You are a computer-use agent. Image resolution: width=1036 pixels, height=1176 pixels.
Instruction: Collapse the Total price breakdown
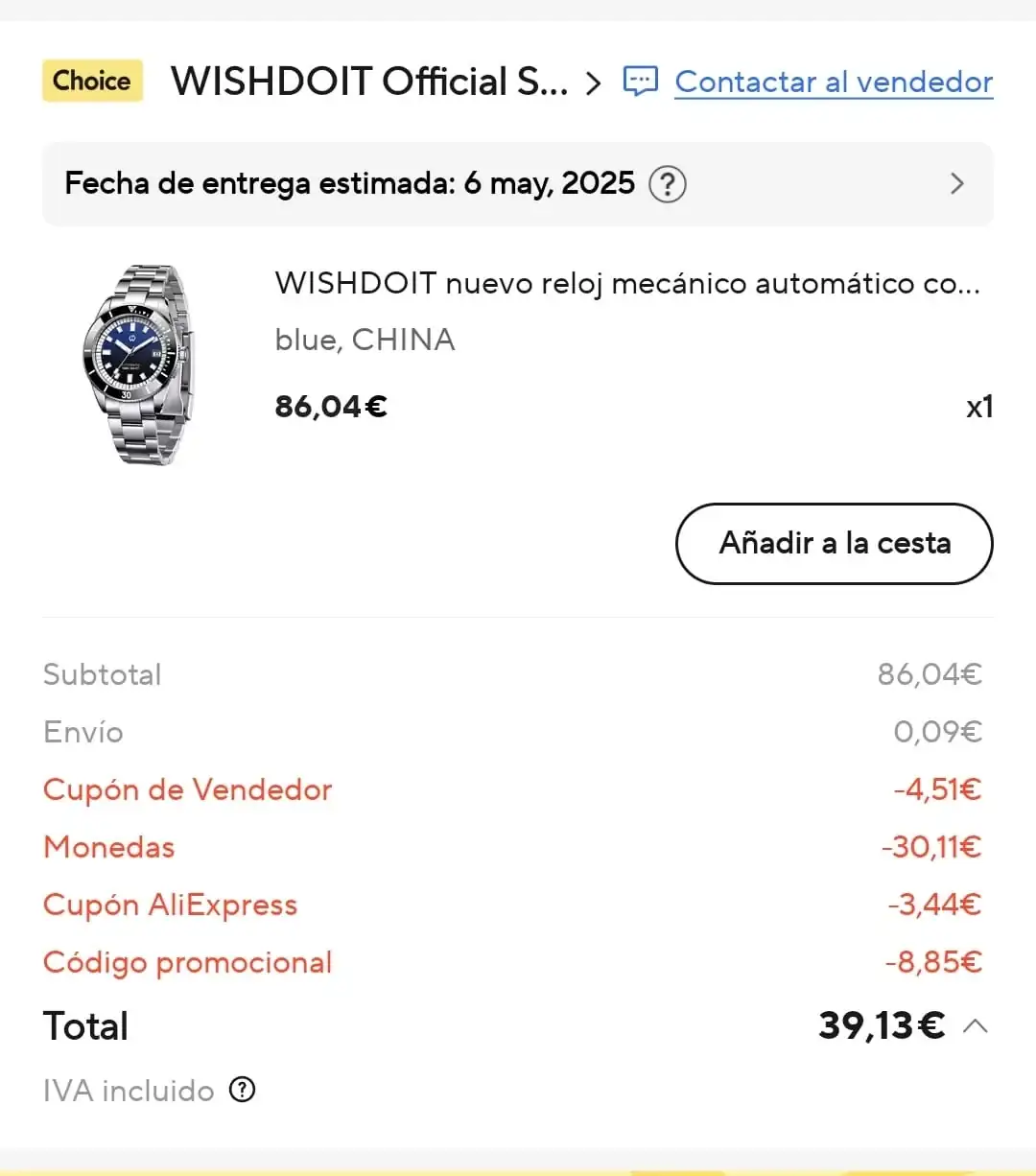975,1026
